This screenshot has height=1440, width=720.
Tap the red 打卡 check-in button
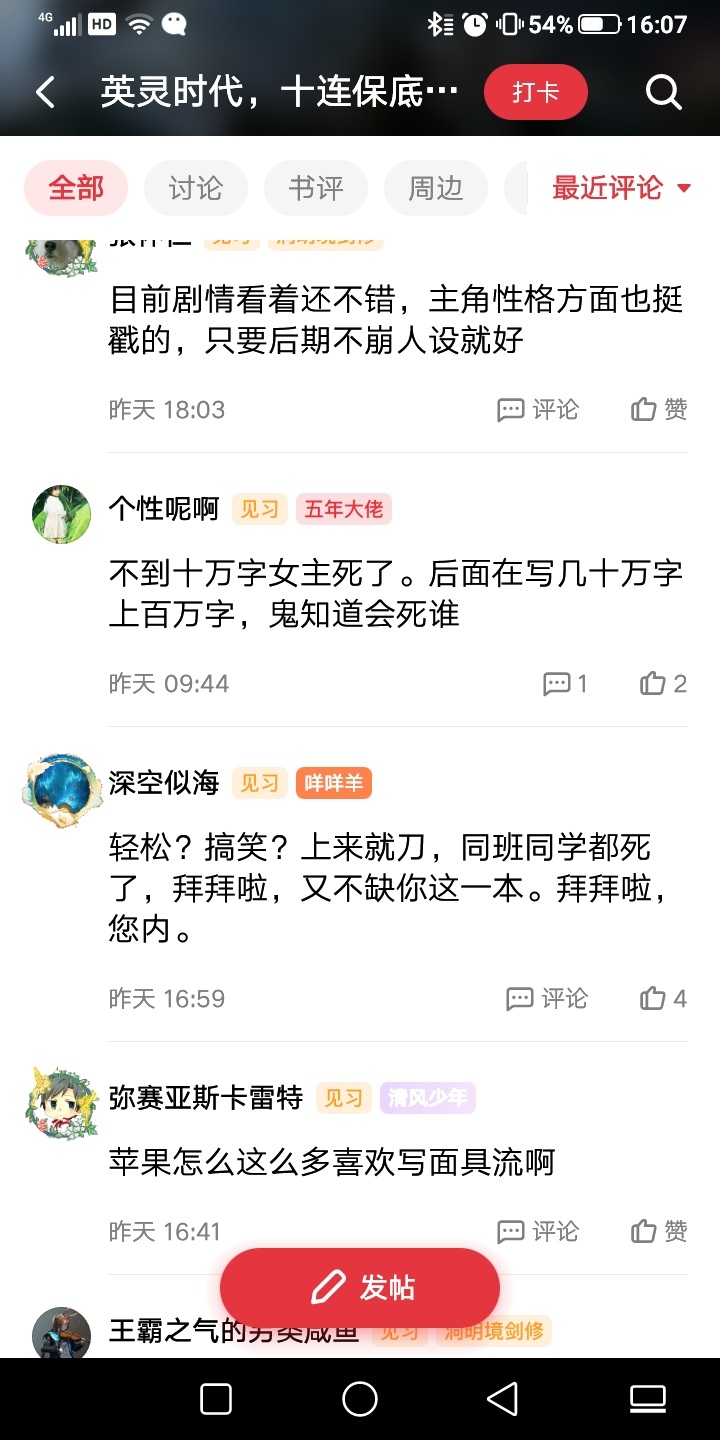(535, 93)
